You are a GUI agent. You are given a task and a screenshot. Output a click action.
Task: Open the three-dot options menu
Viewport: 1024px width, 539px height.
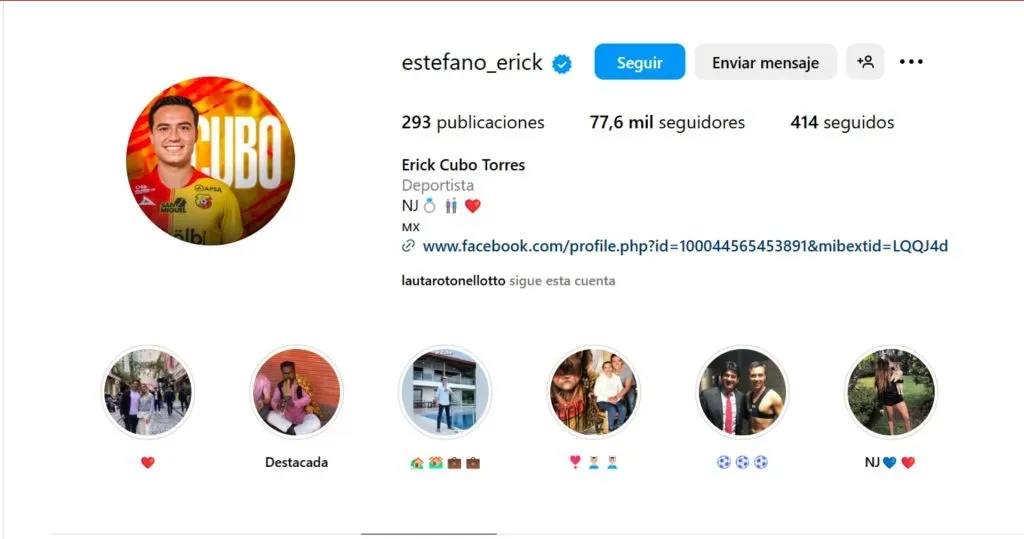(x=911, y=62)
